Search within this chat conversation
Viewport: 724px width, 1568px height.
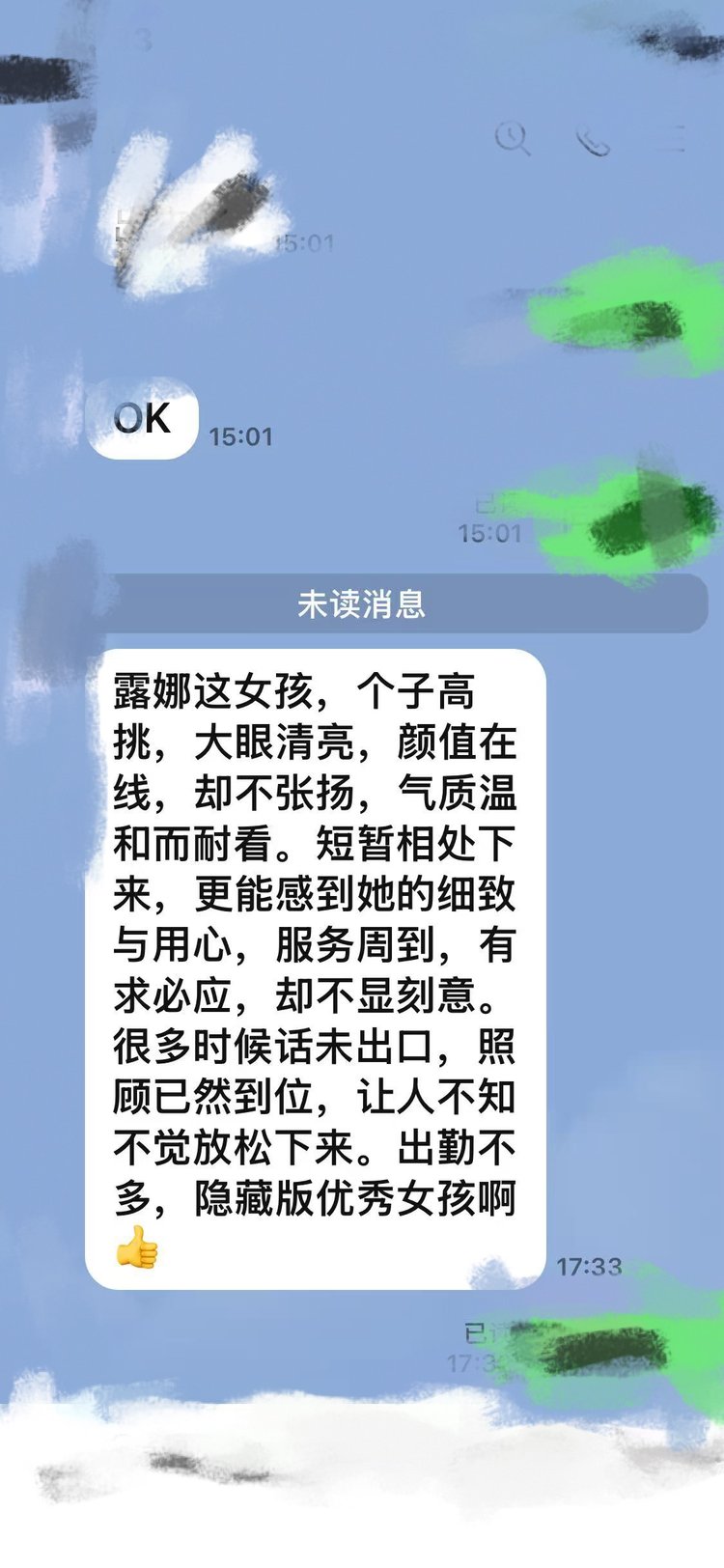coord(513,139)
